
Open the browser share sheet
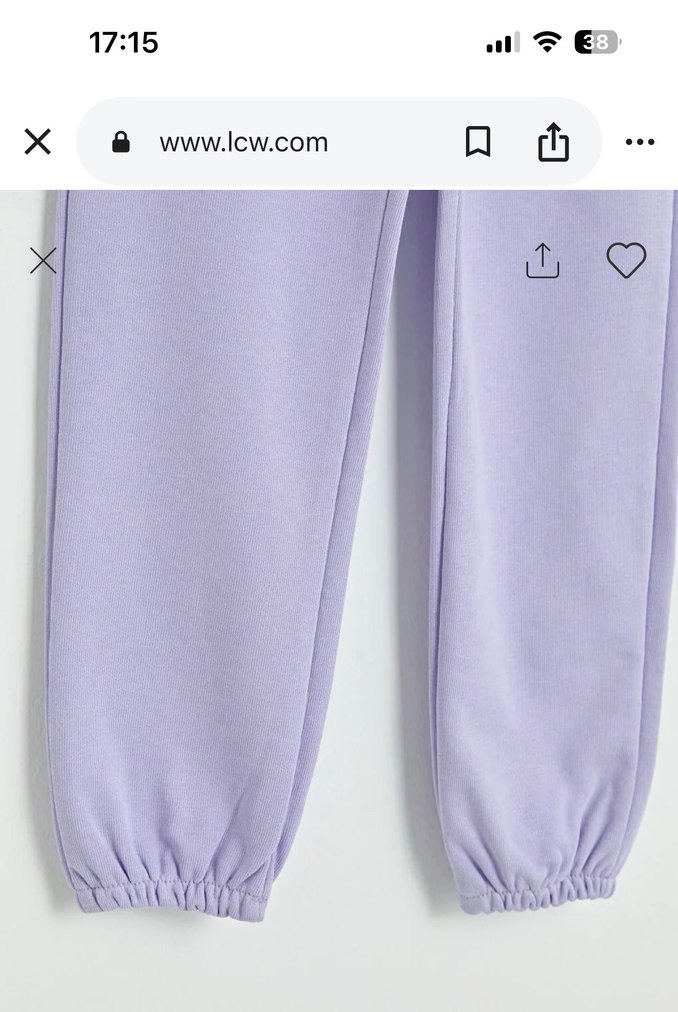553,142
